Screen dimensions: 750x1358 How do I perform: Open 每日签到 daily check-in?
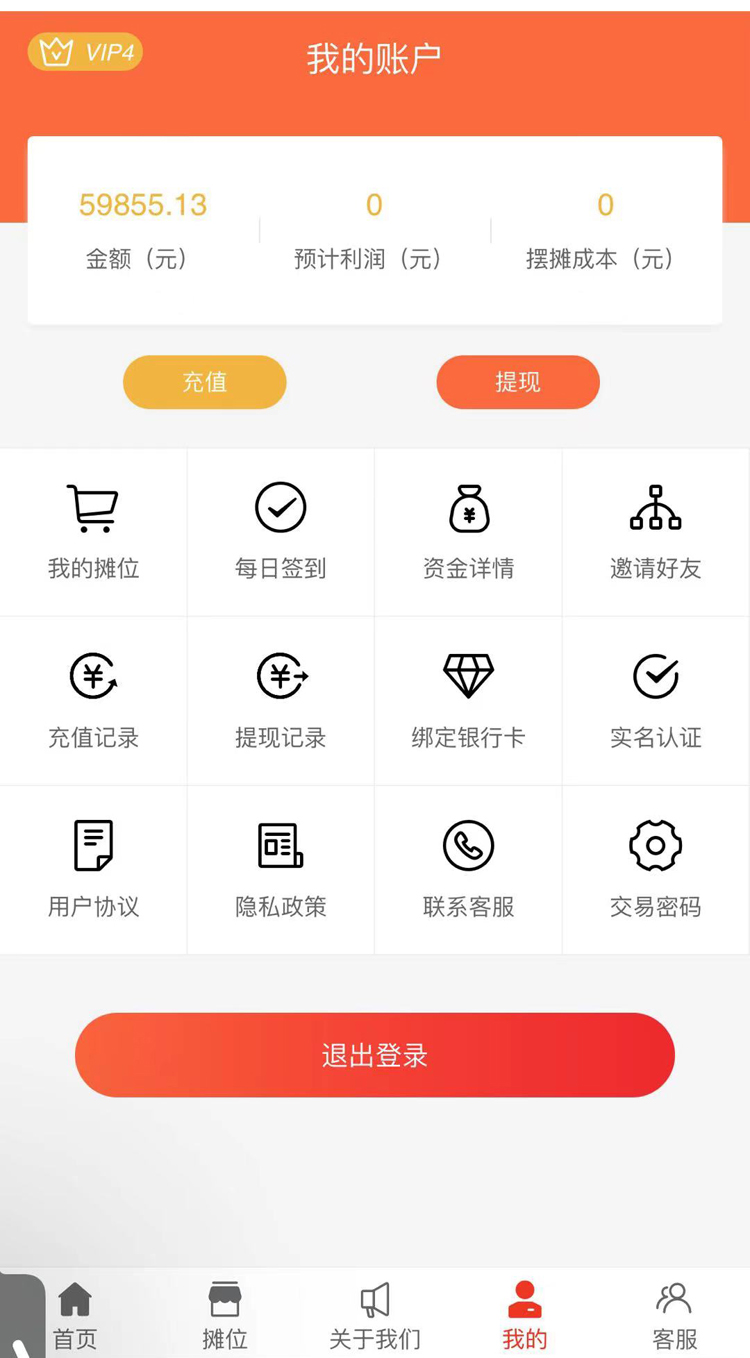click(x=280, y=531)
